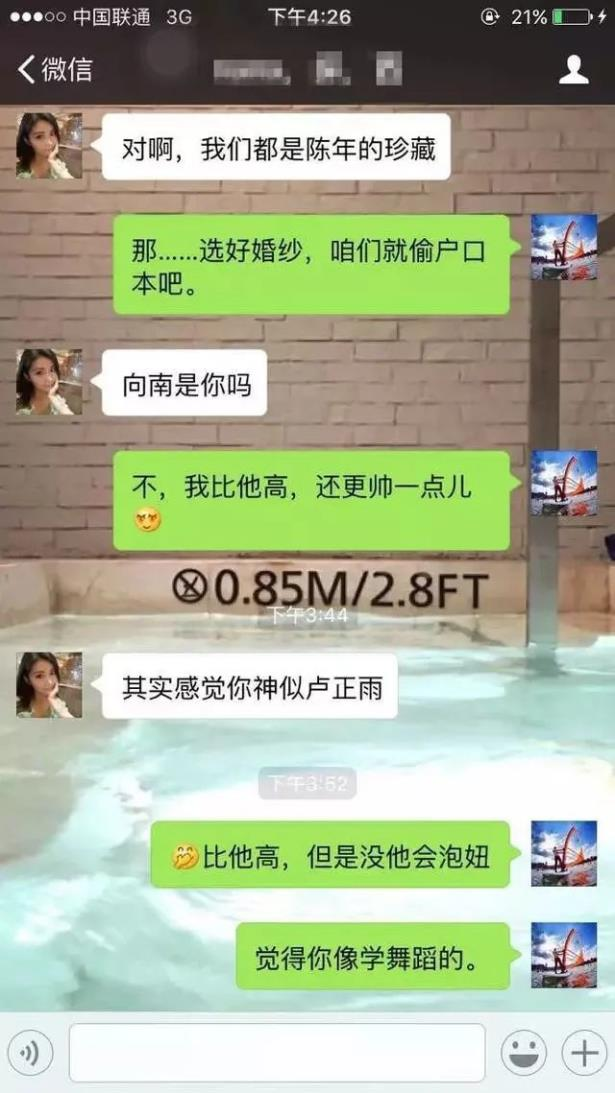
Task: Switch to voice message input
Action: pyautogui.click(x=30, y=1053)
